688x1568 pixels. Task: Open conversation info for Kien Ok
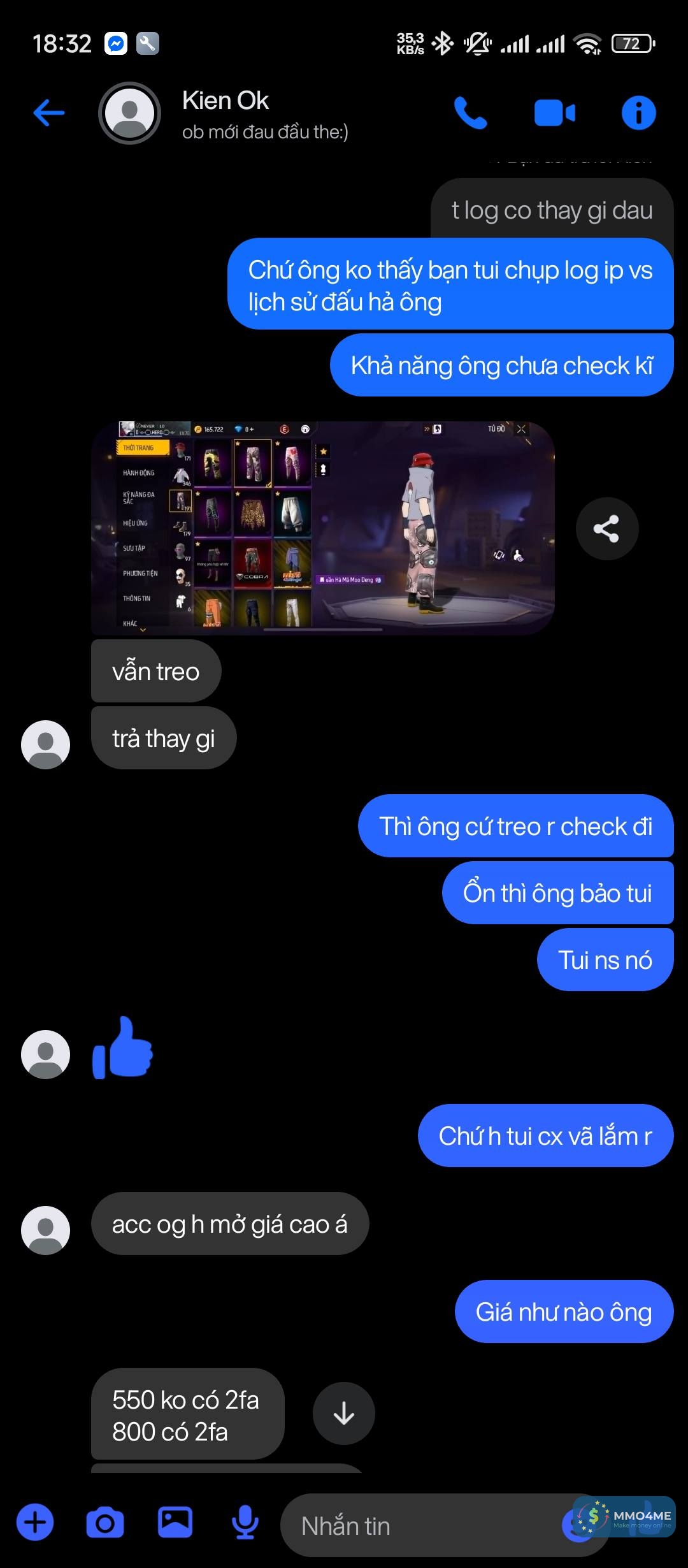tap(638, 113)
